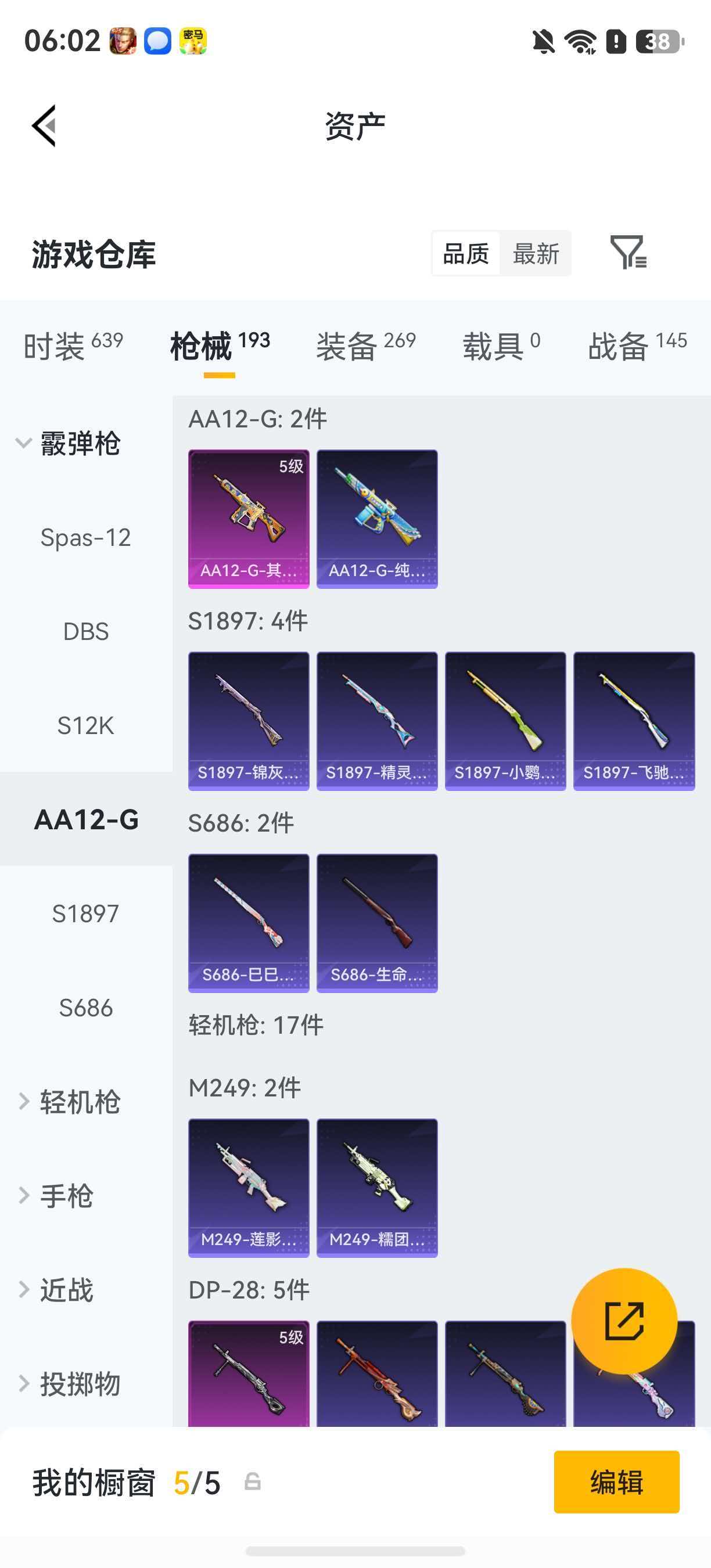This screenshot has height=1568, width=711.
Task: Open the S1897-精灵 skin tile
Action: click(377, 721)
